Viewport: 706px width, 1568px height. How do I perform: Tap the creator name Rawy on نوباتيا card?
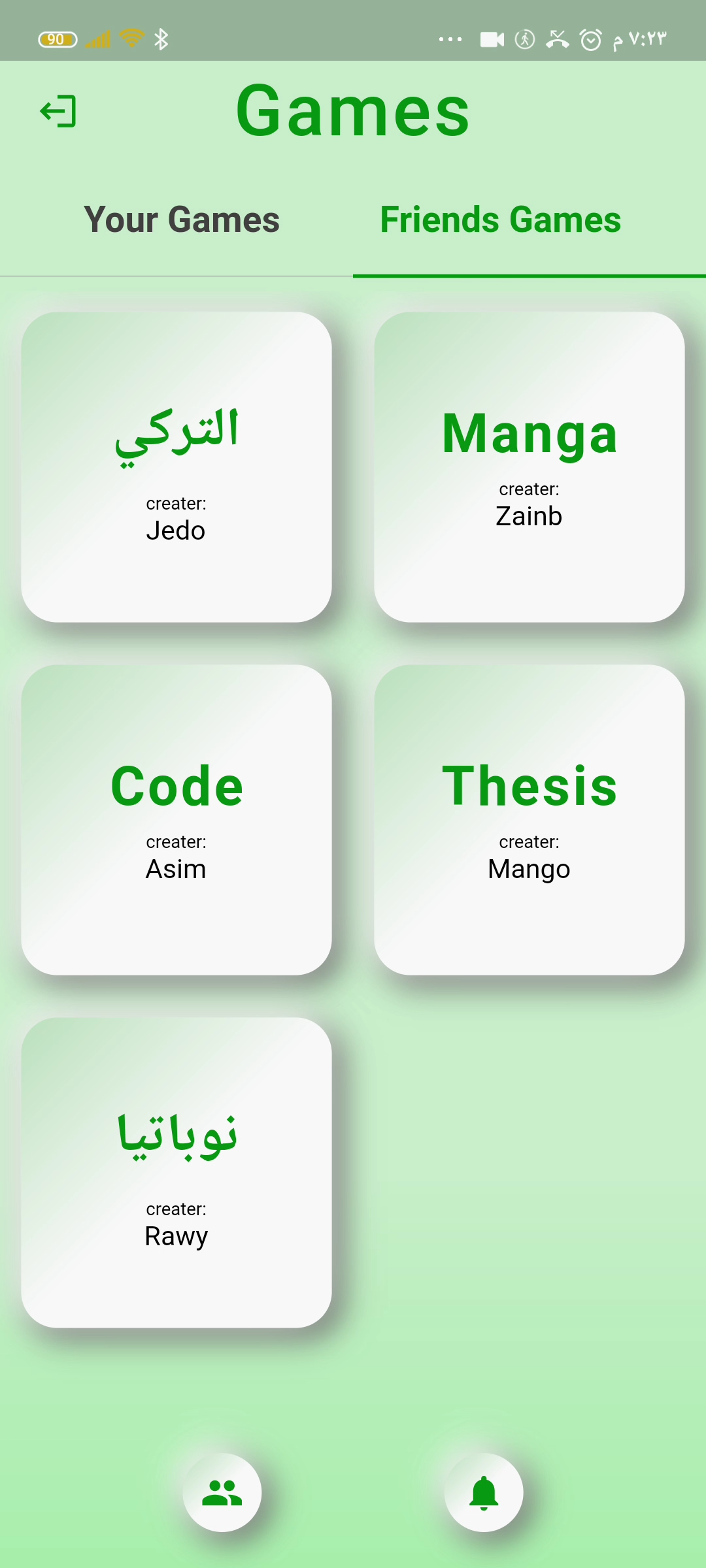[x=176, y=1235]
